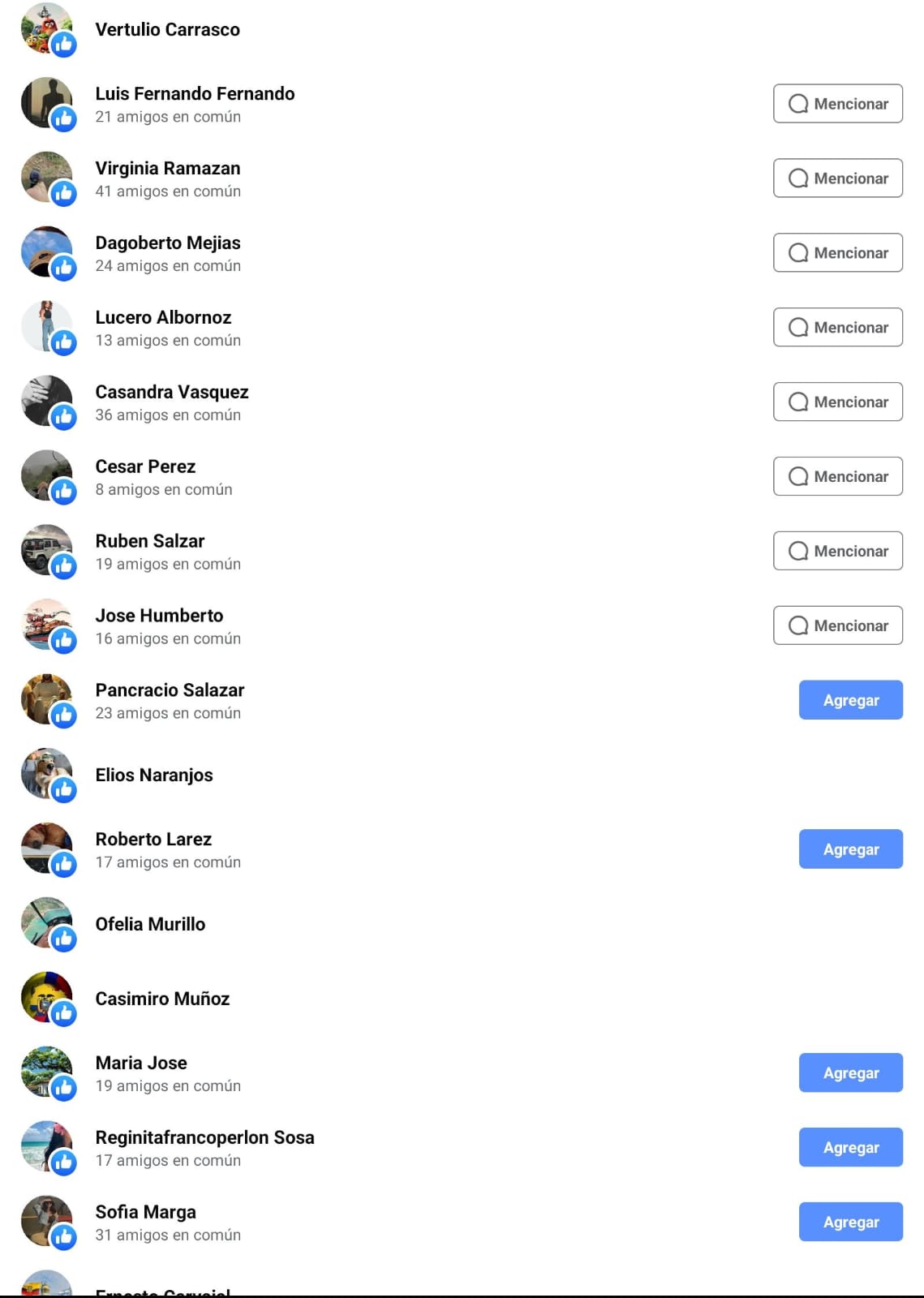Add Maria Jose as a friend
The width and height of the screenshot is (924, 1298).
[850, 1073]
